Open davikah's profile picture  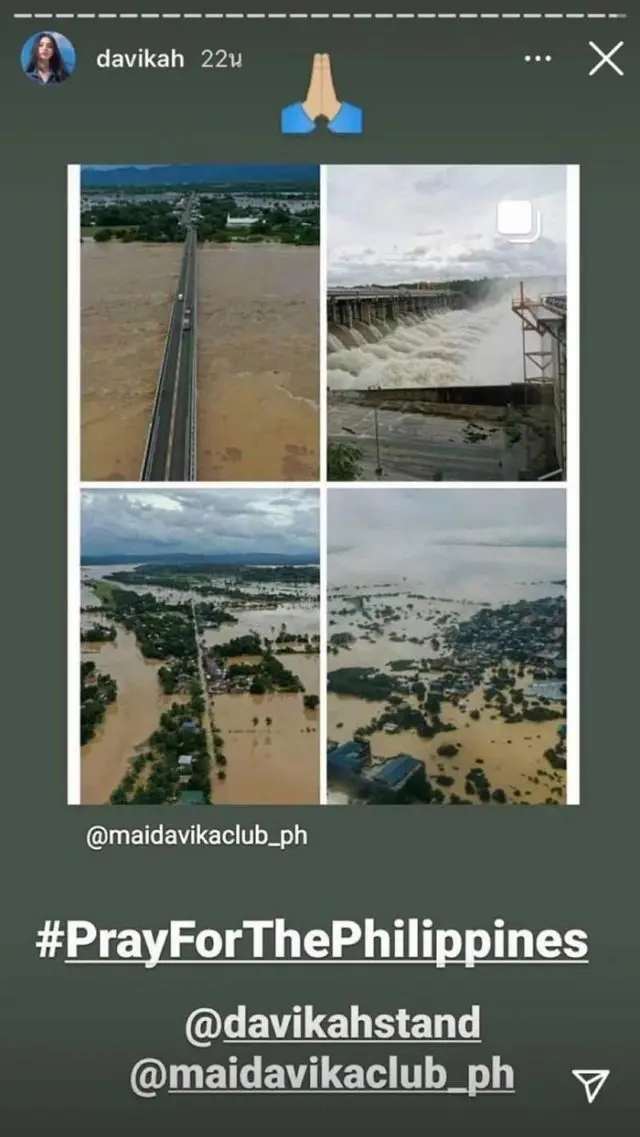[48, 58]
